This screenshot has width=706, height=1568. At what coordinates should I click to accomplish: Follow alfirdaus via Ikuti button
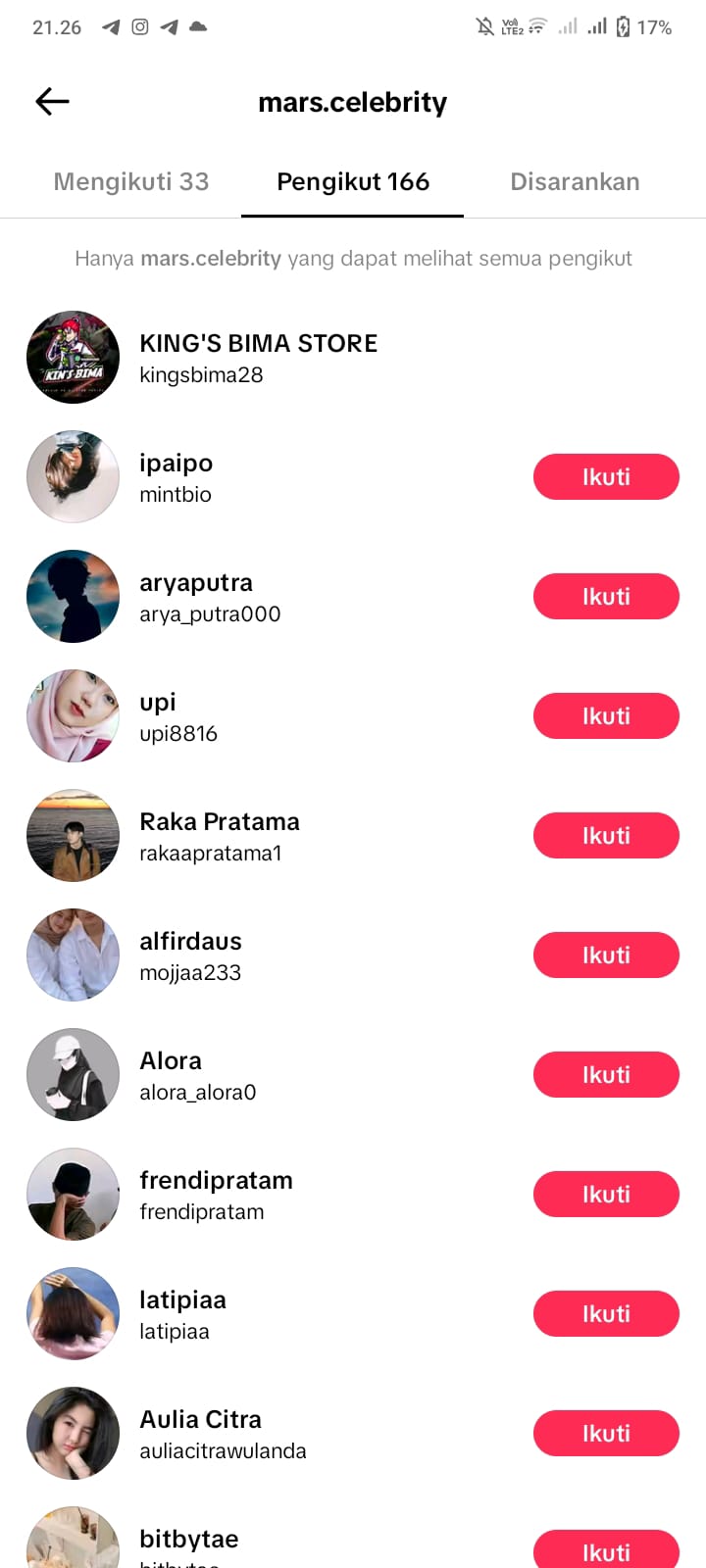coord(606,955)
